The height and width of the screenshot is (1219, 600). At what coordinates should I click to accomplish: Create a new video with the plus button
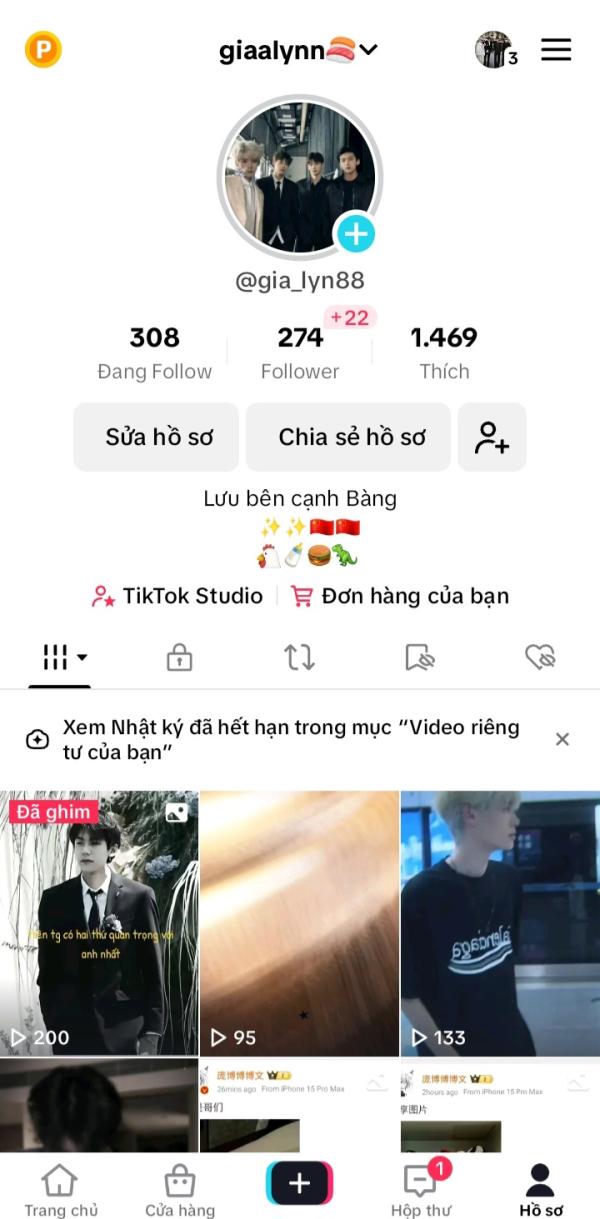pos(299,1184)
